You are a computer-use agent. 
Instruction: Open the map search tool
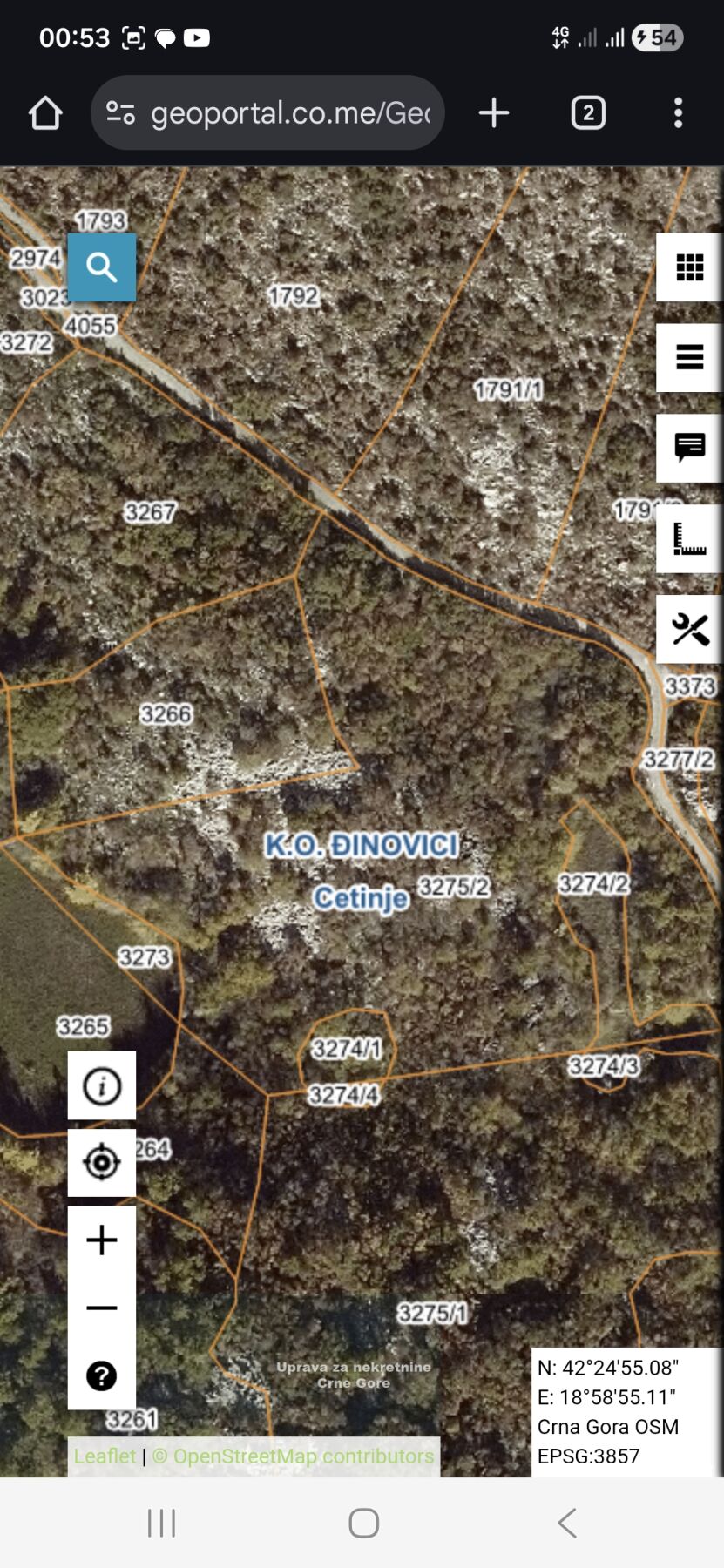tap(102, 267)
